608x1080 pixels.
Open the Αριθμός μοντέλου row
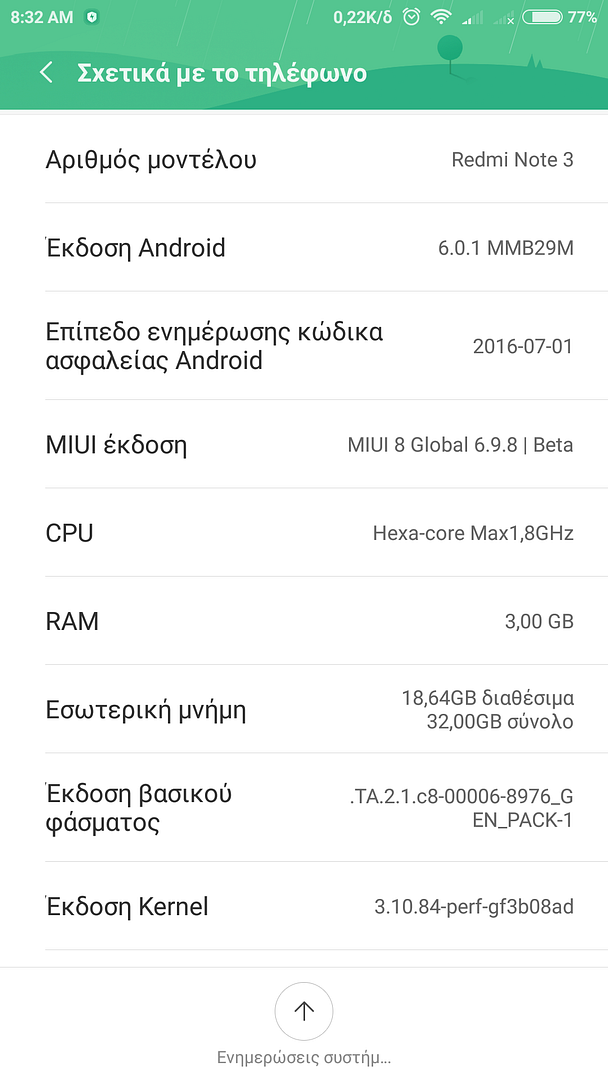tap(304, 160)
